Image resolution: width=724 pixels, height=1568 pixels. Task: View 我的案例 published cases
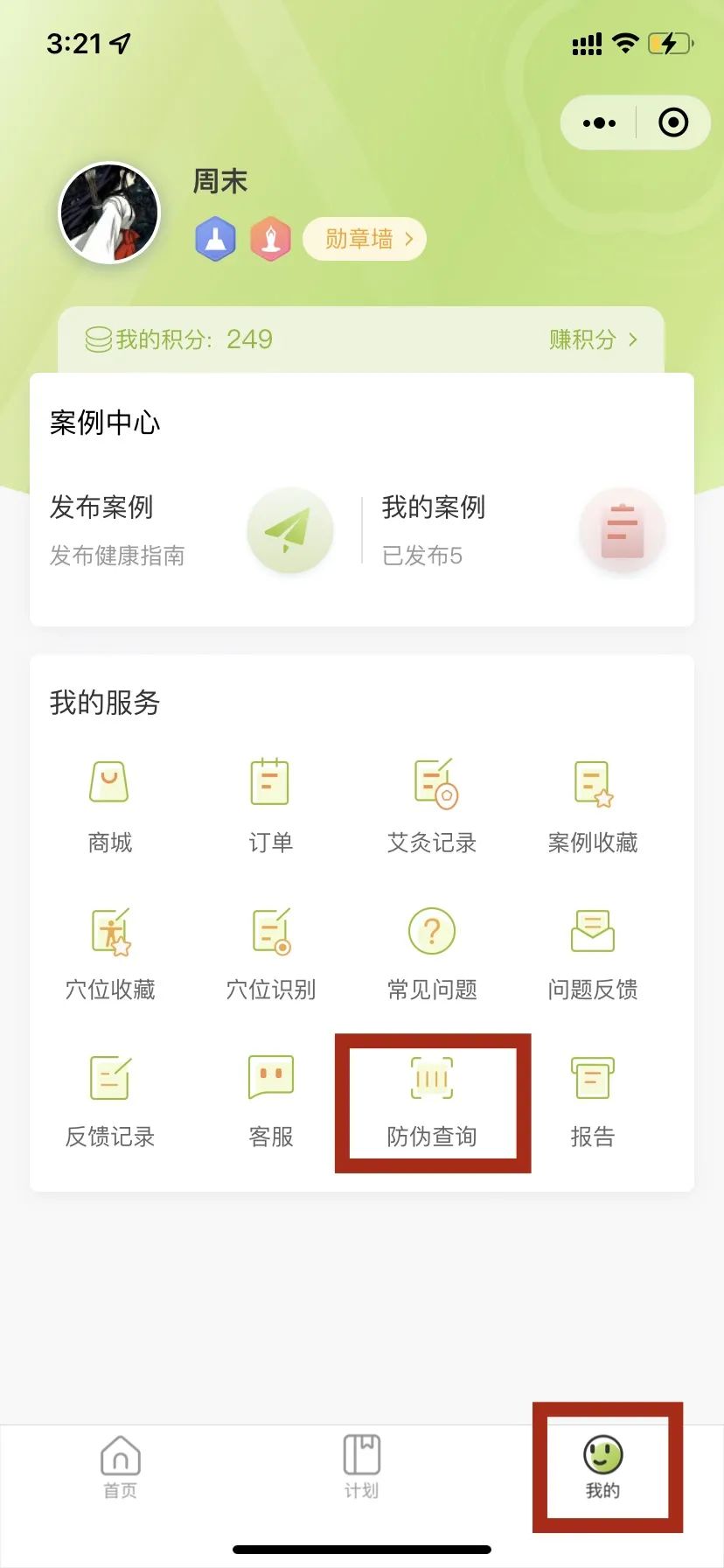pos(525,530)
